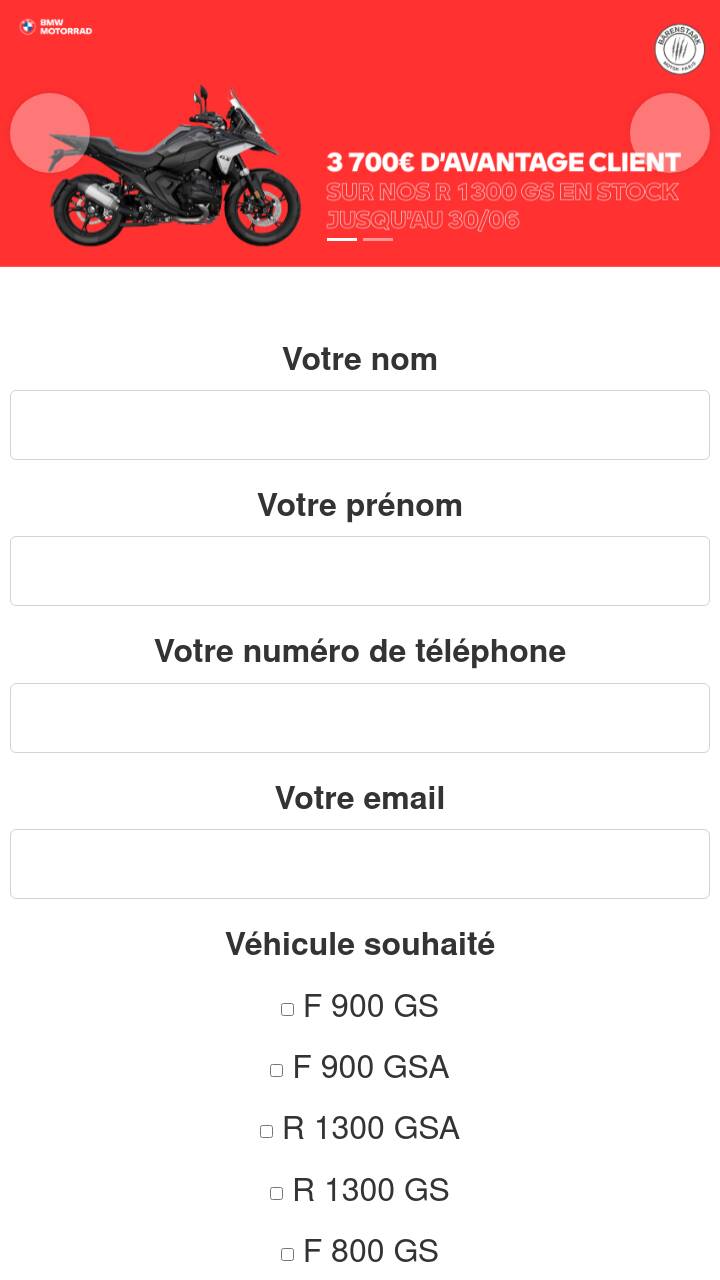The width and height of the screenshot is (720, 1280).
Task: Tap the Votre numéro de téléphone field
Action: click(360, 718)
